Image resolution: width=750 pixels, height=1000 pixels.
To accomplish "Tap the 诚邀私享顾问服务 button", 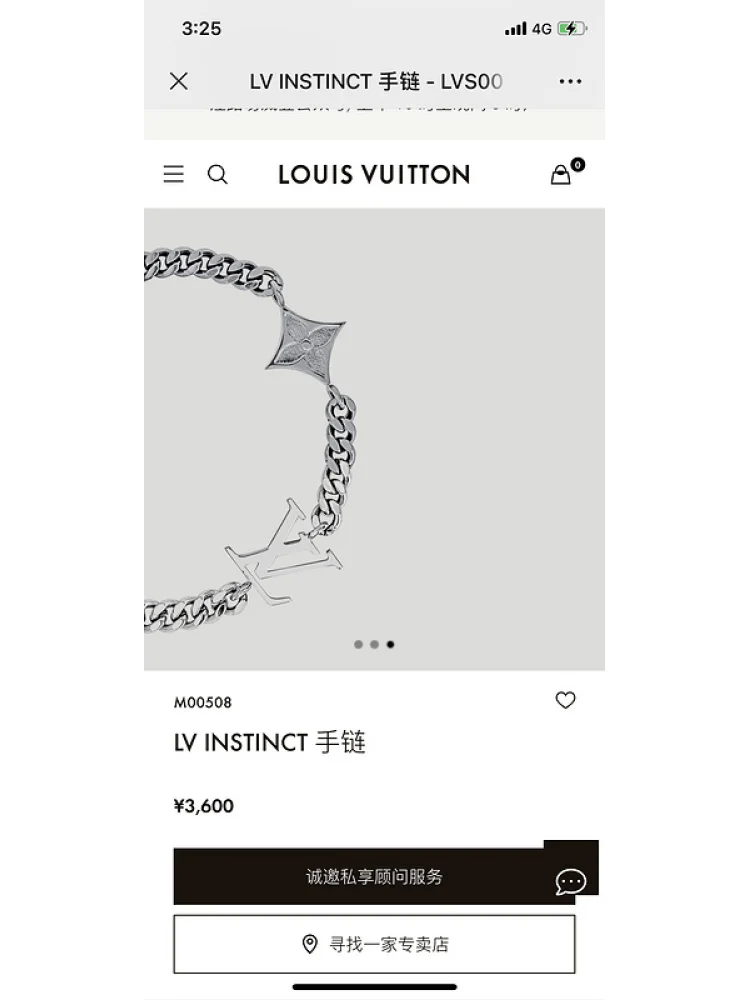I will pos(360,877).
